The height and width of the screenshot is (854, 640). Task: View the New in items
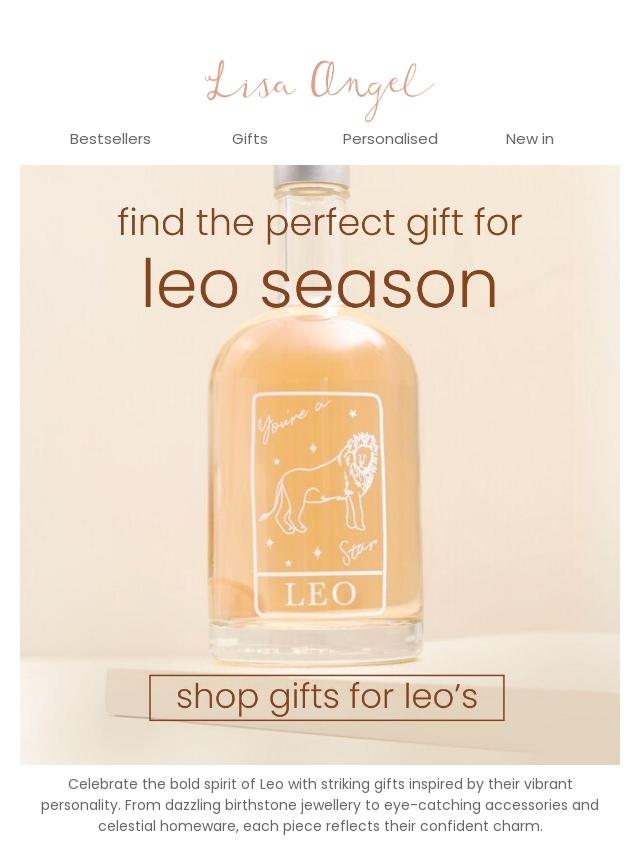pyautogui.click(x=529, y=139)
